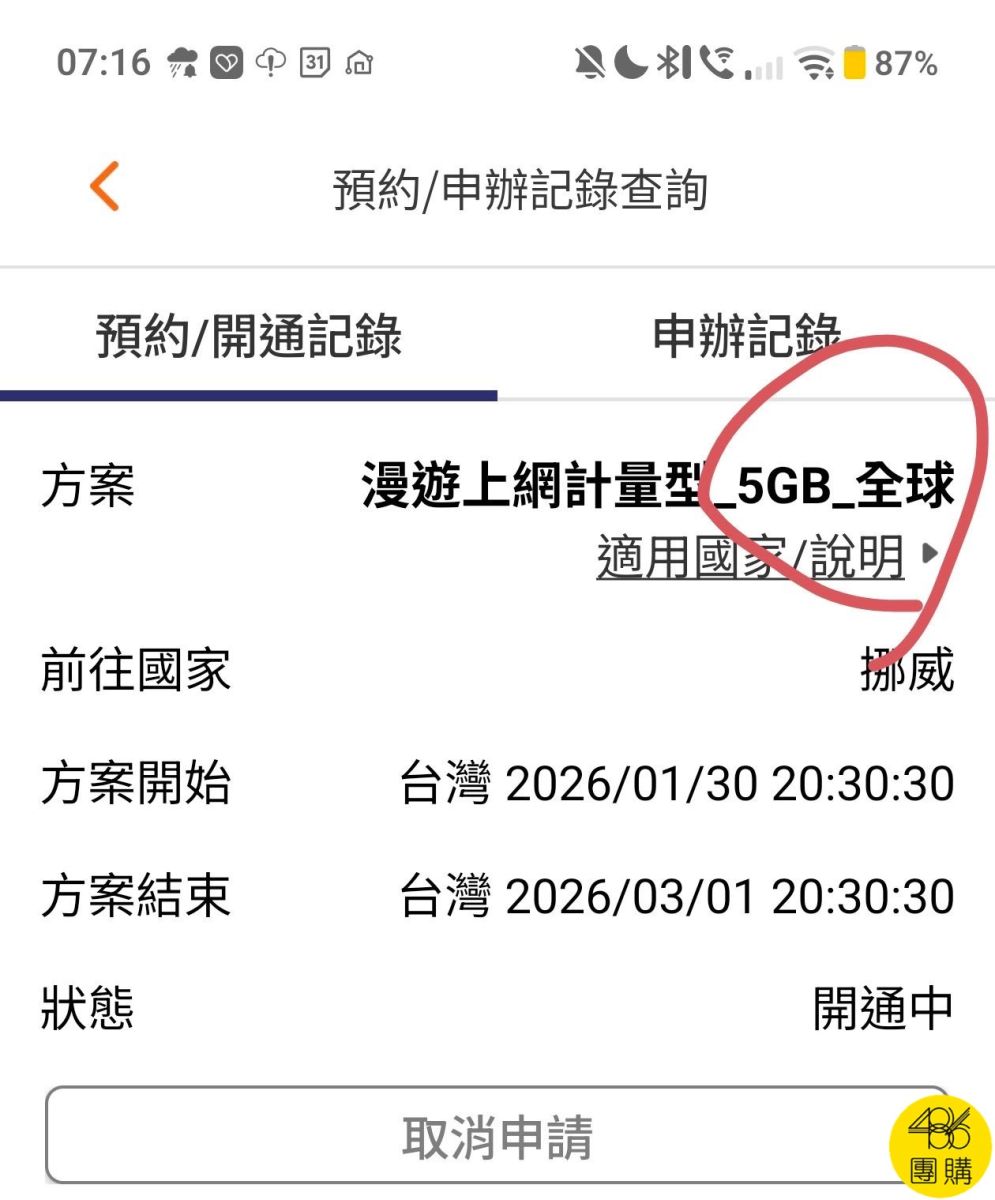
Task: Tap the 取消申請 button
Action: (x=496, y=1136)
